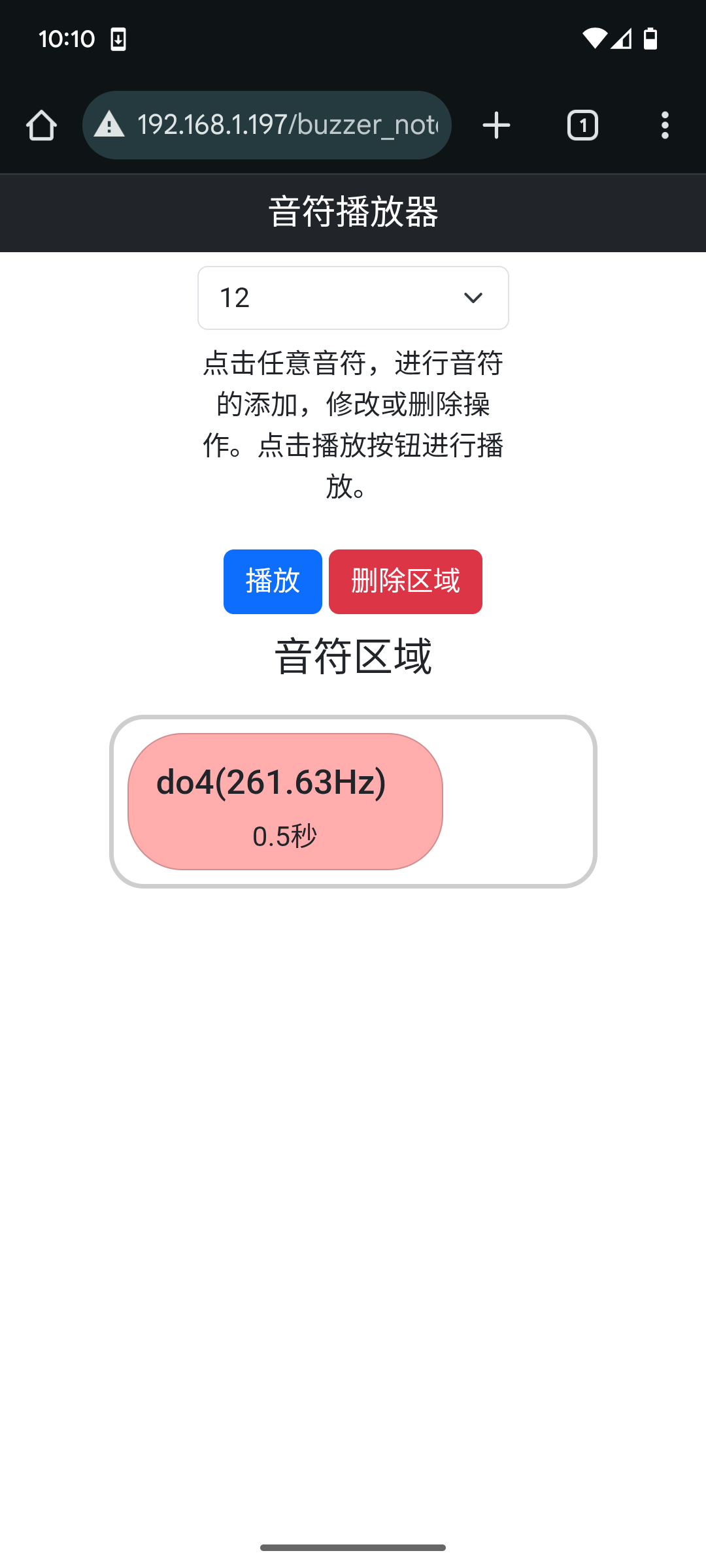
Task: Tap the address bar showing 192.168.1.197
Action: 267,125
